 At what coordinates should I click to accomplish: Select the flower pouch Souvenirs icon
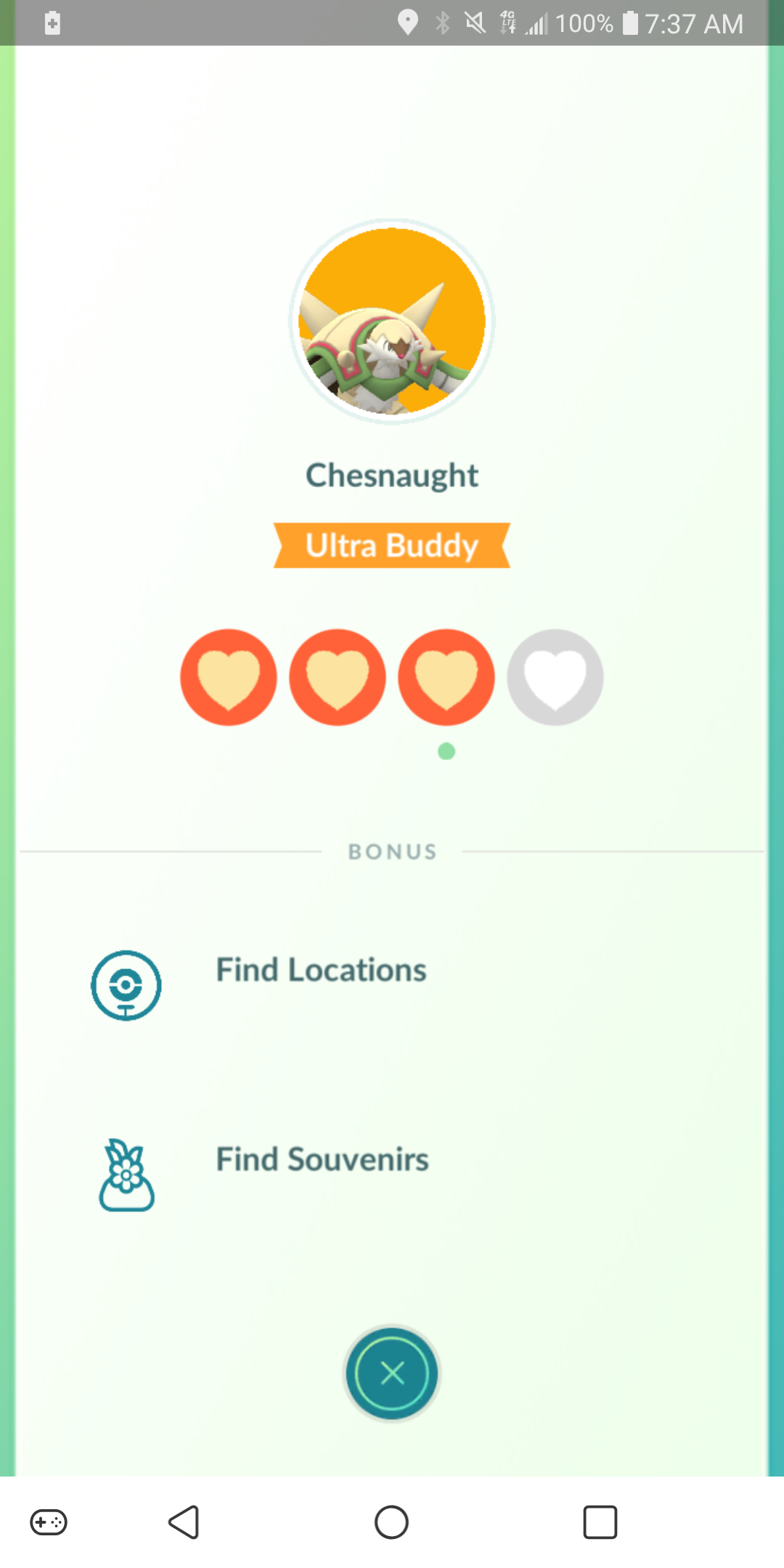pos(126,1174)
